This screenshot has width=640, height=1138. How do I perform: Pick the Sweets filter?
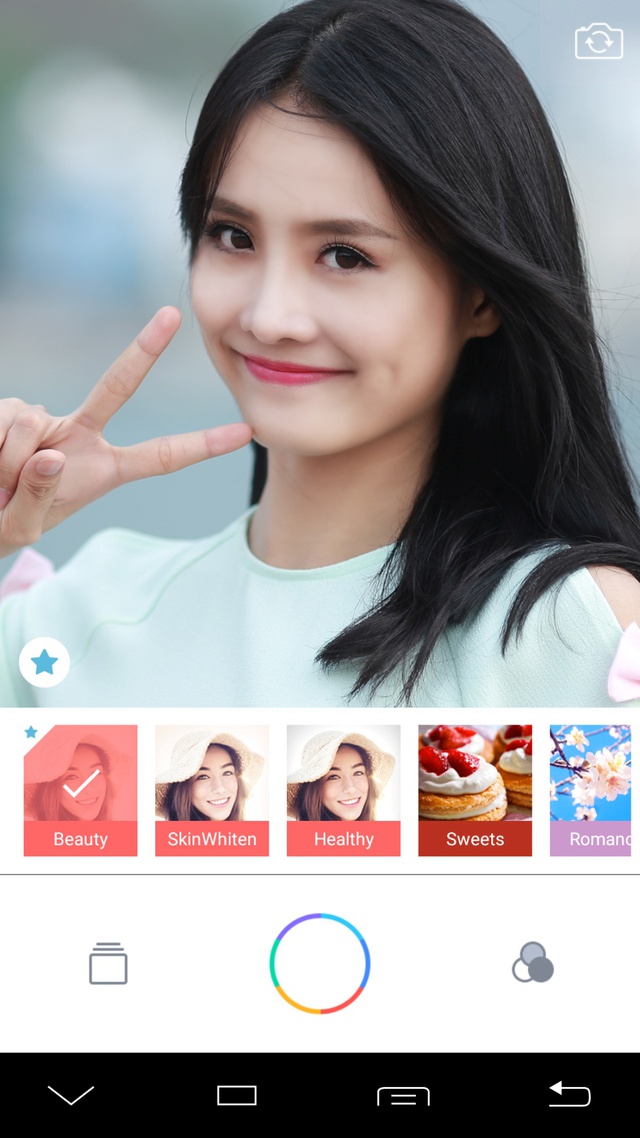coord(475,790)
